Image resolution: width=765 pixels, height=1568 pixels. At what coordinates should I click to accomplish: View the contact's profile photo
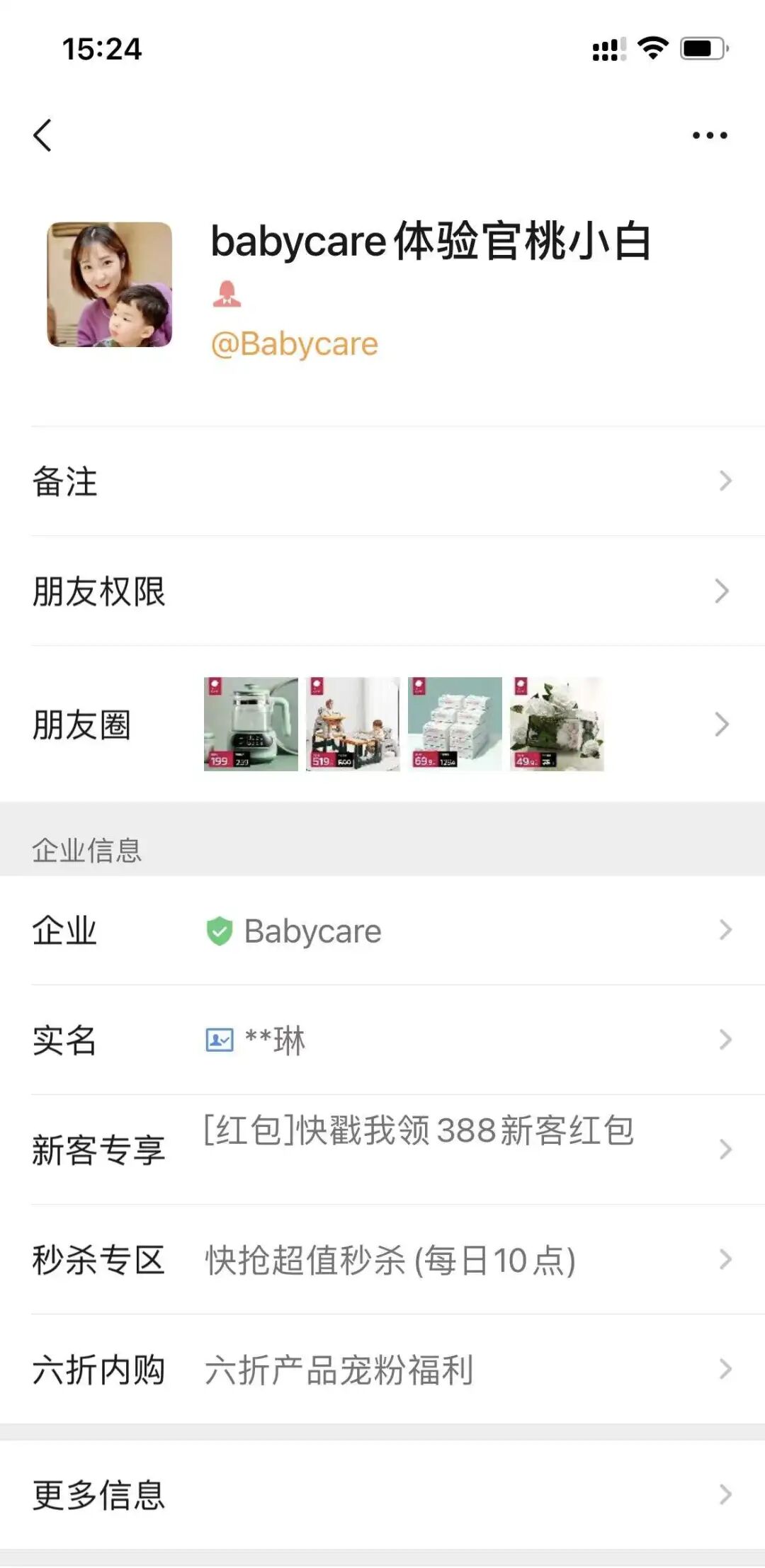tap(110, 285)
